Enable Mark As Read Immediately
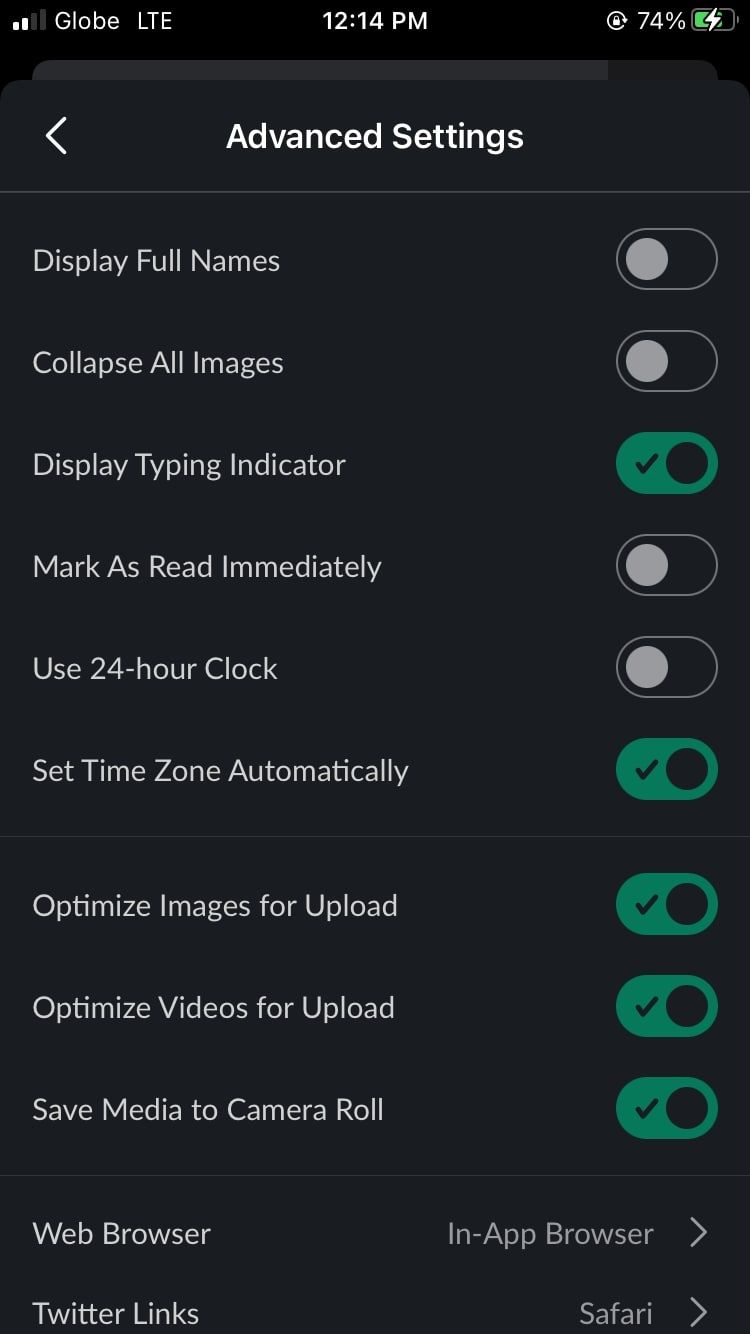 [666, 566]
